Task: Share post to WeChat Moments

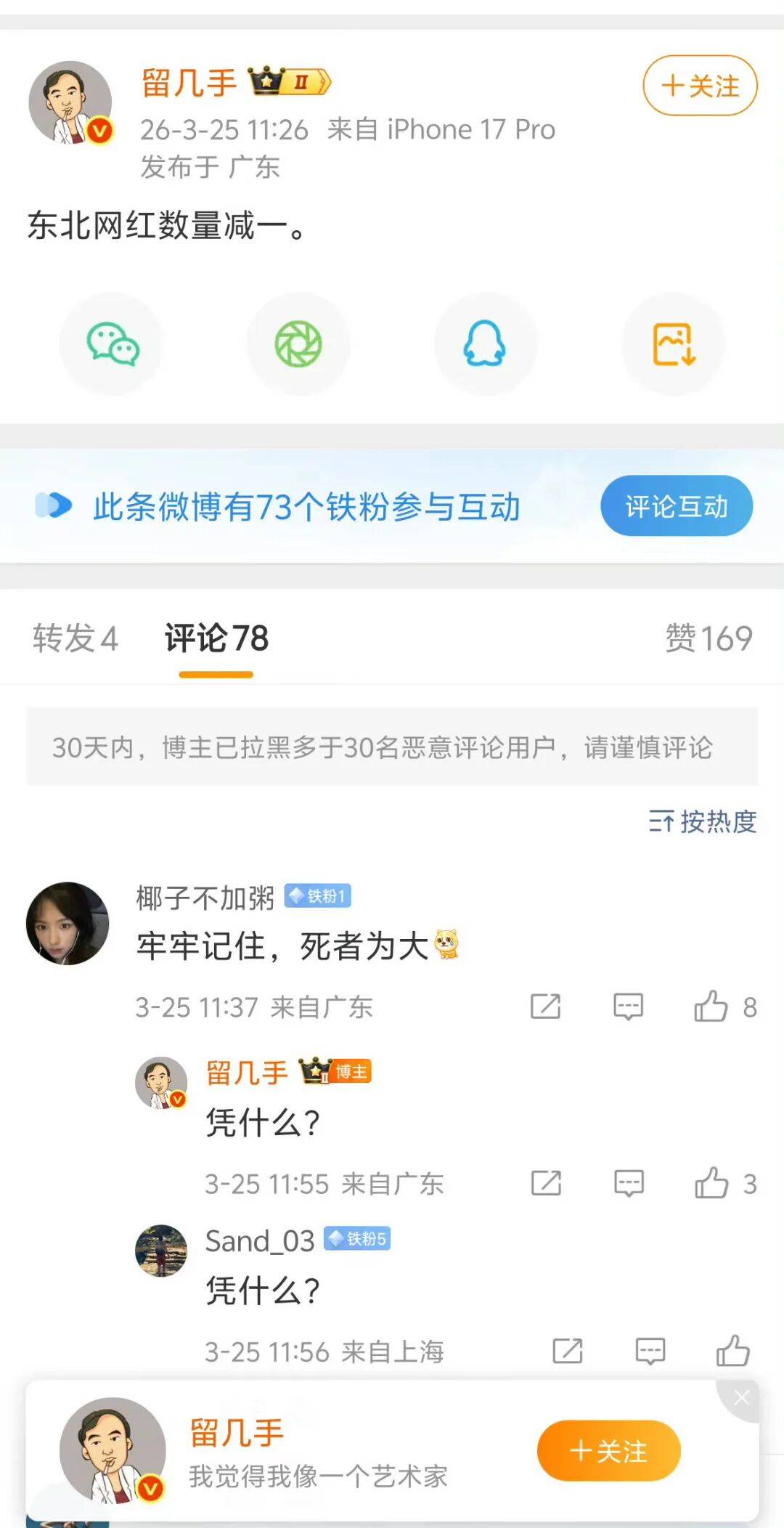Action: 298,344
